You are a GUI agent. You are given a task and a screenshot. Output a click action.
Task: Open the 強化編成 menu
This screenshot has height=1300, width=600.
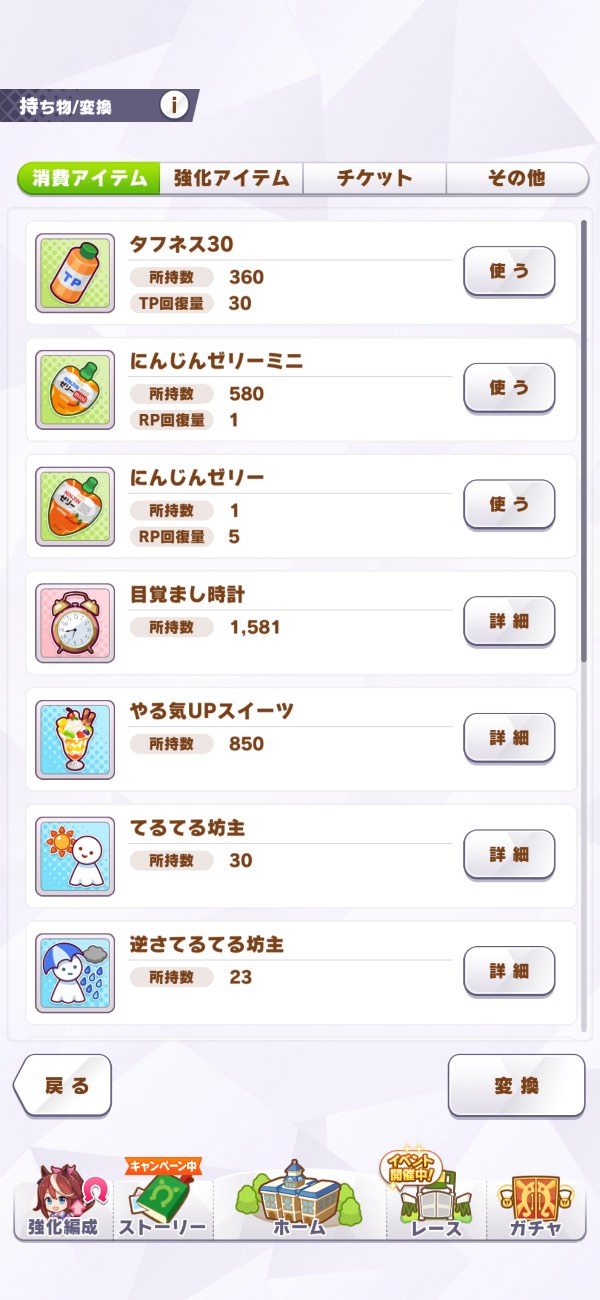[62, 1206]
